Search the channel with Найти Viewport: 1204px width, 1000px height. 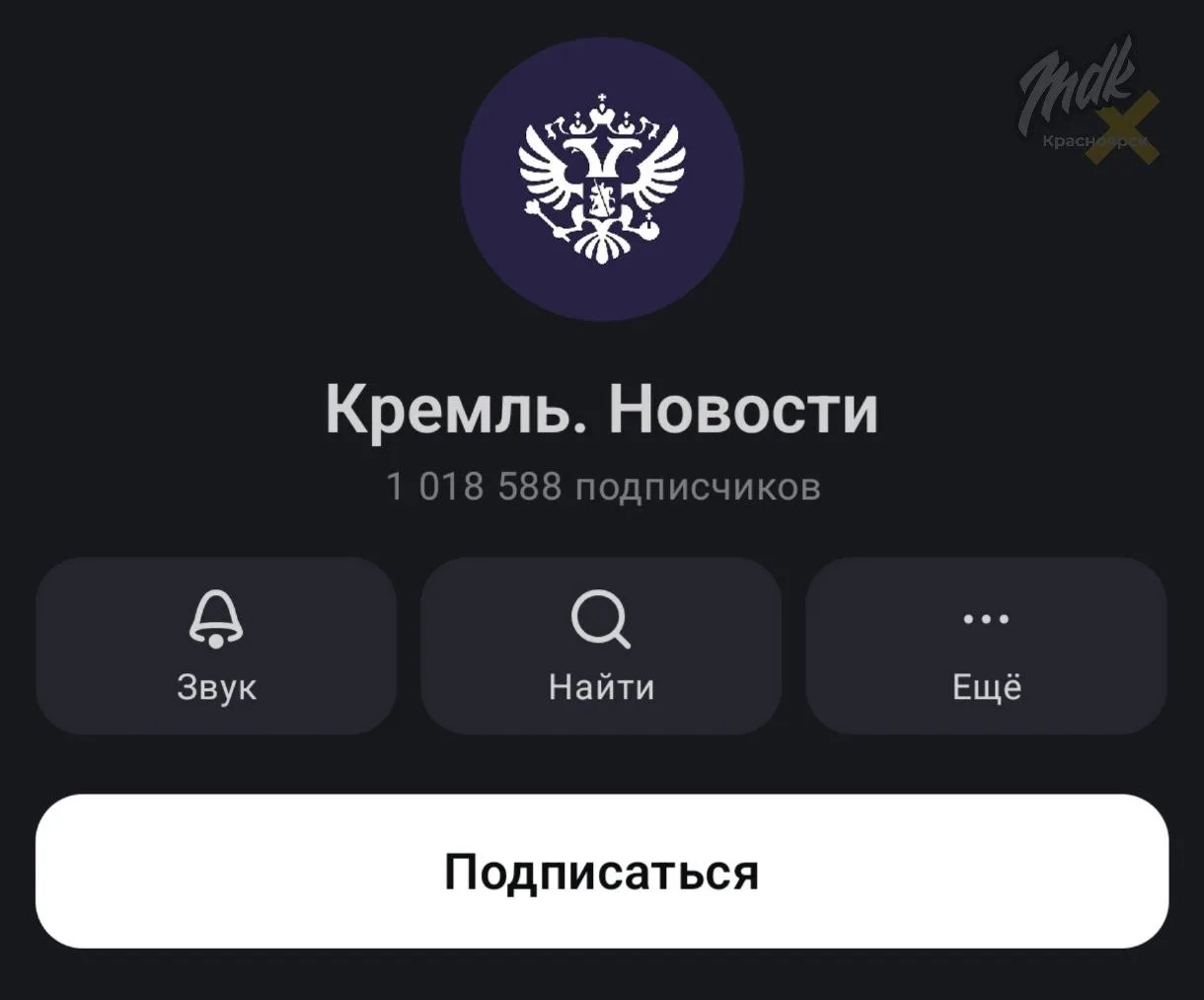coord(601,646)
